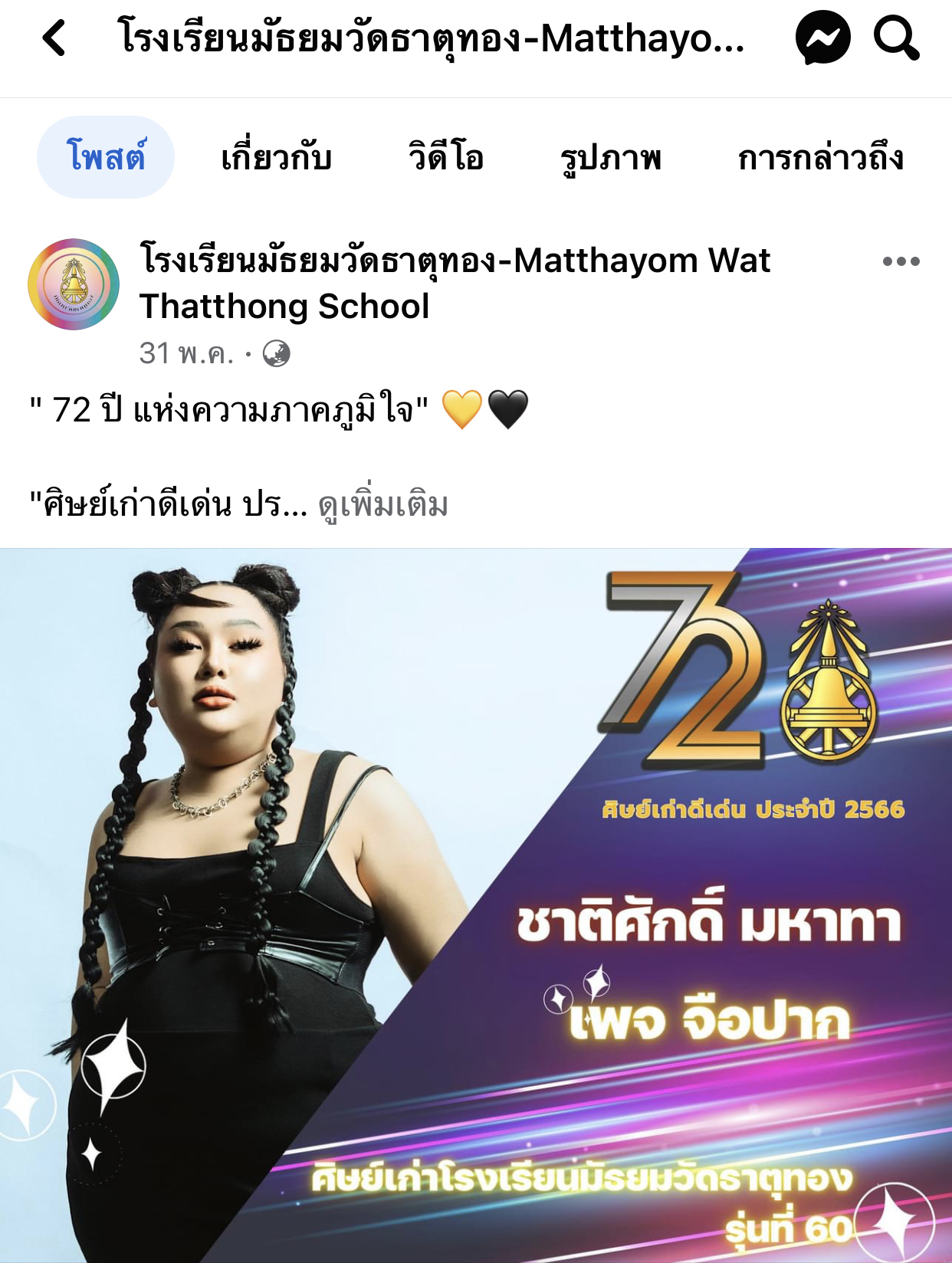The width and height of the screenshot is (952, 1263).
Task: Switch to the การกล่าวถึง tab
Action: [x=820, y=157]
